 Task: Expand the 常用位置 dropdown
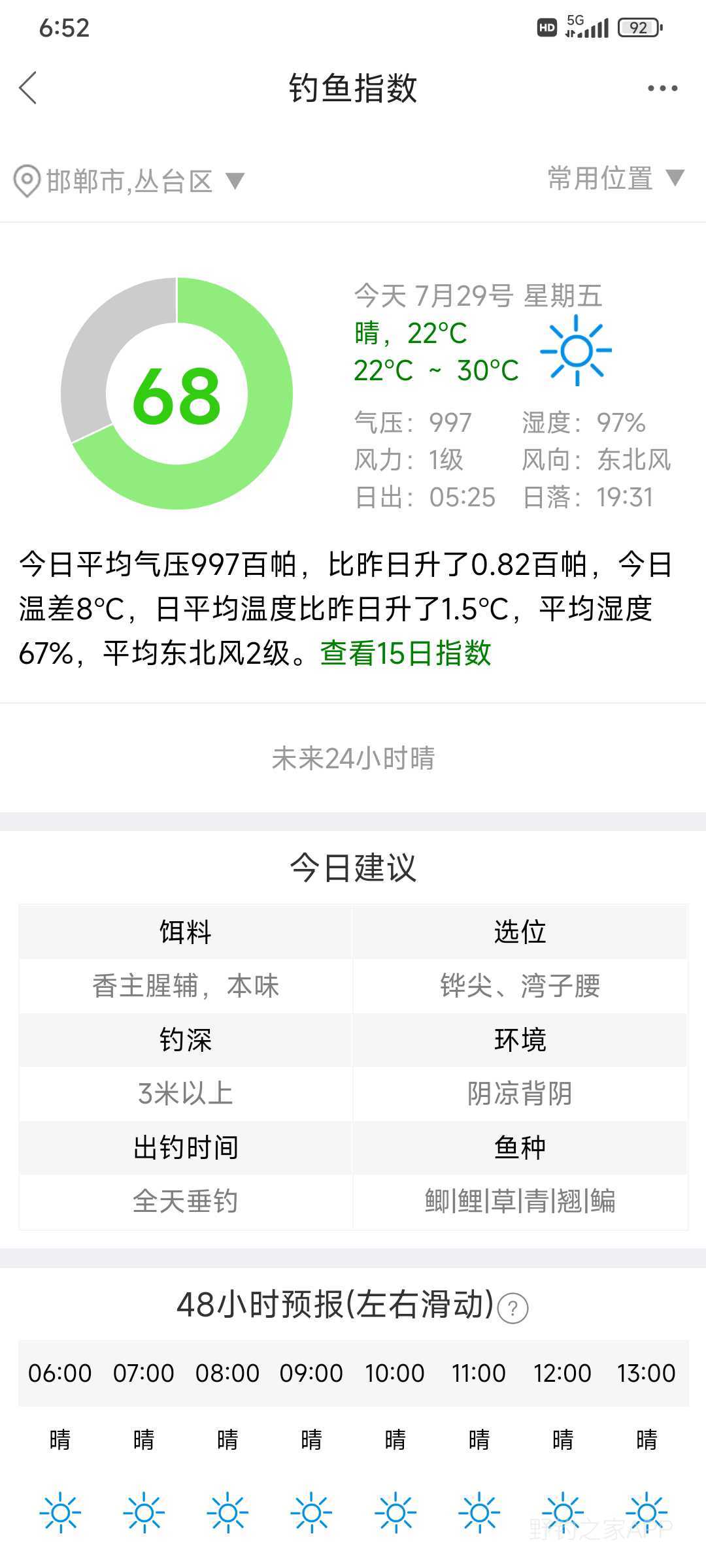pyautogui.click(x=616, y=178)
